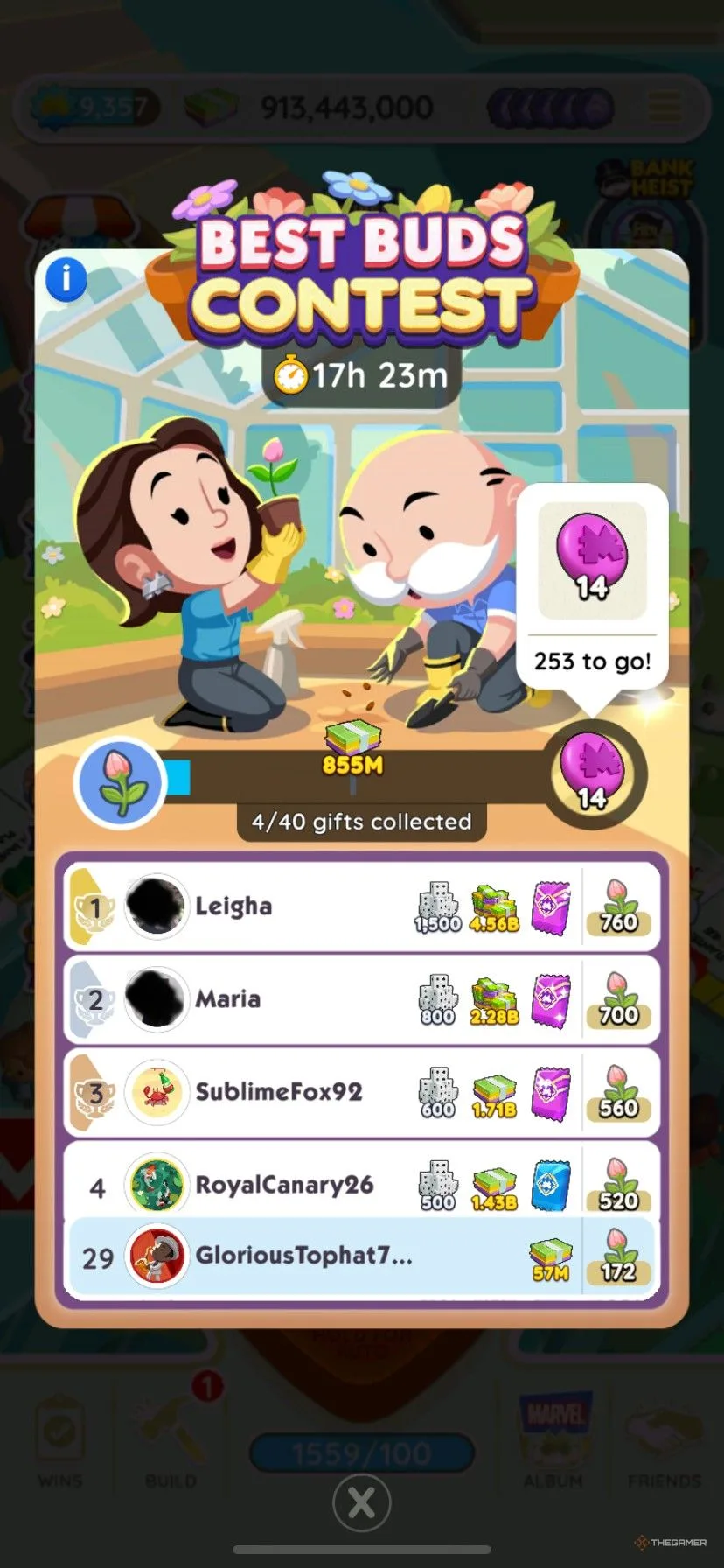
Task: Open RoyalCanary26's leaderboard row
Action: click(361, 1180)
